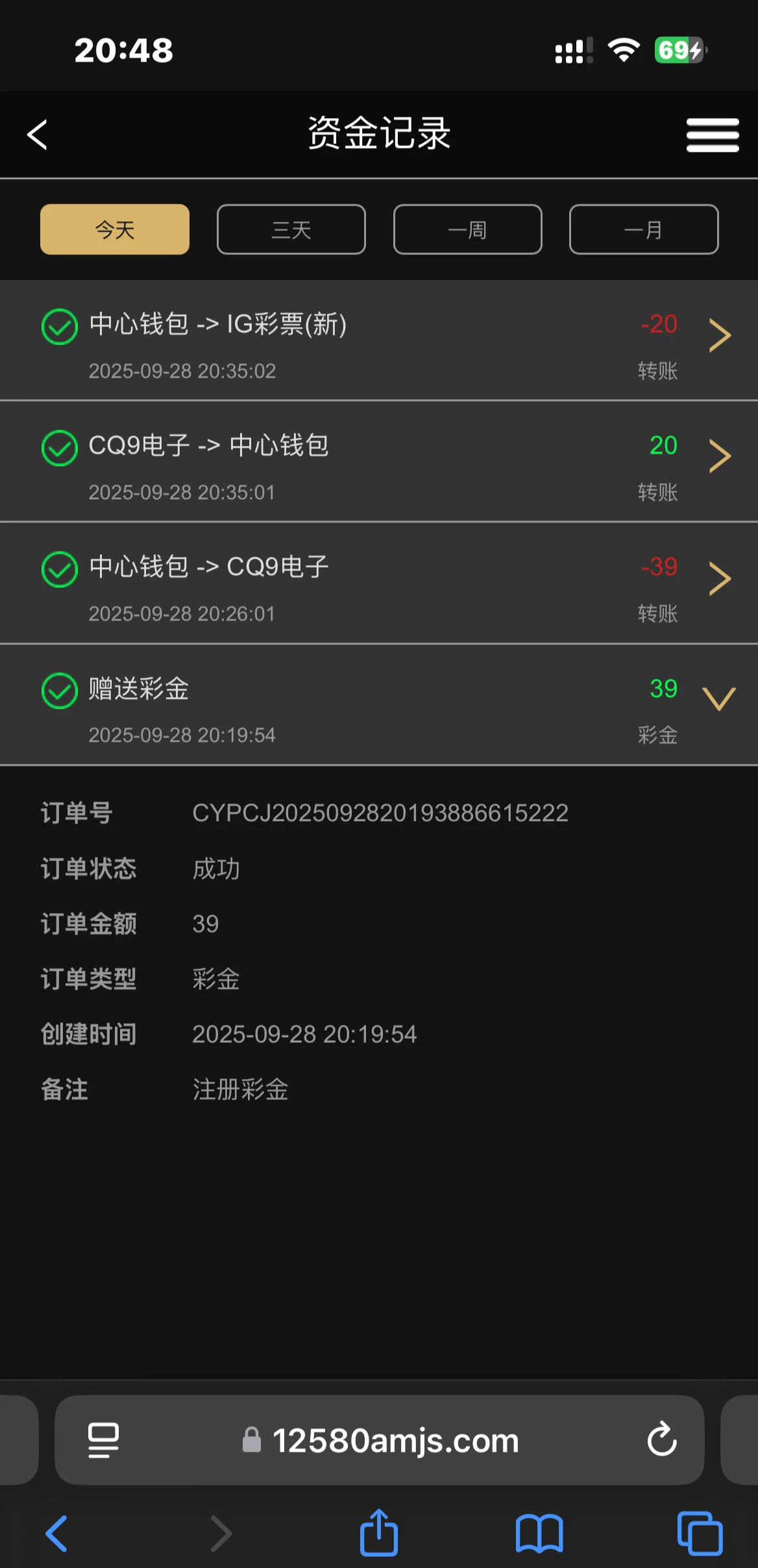This screenshot has width=758, height=1568.
Task: Collapse the 赠送彩金 record details
Action: (719, 699)
